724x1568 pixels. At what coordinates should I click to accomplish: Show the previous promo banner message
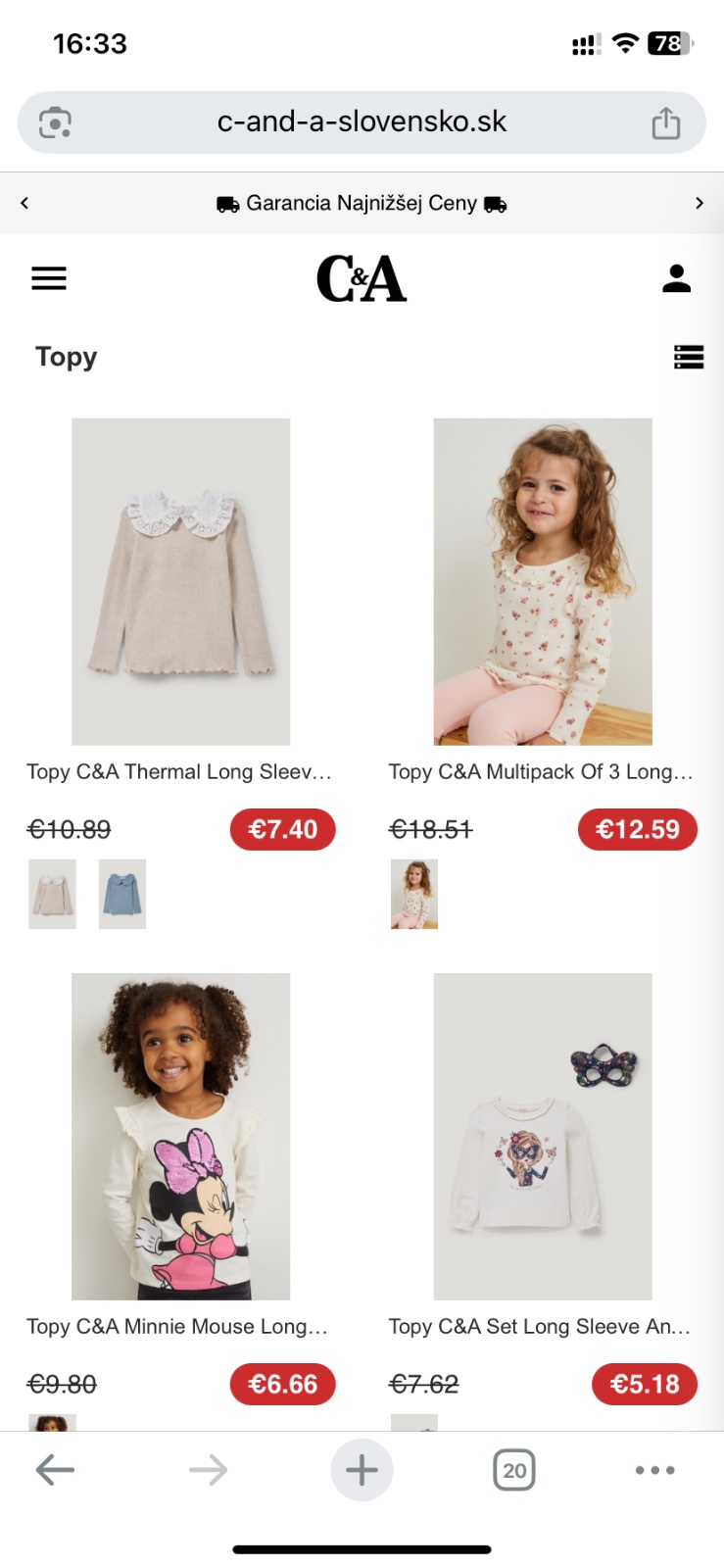(x=24, y=203)
